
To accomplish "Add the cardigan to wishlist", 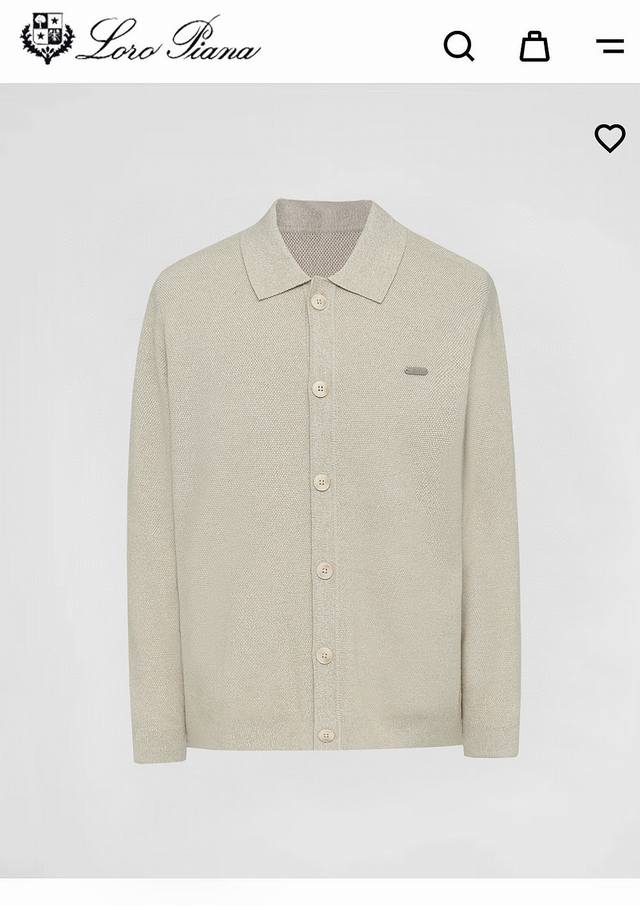I will click(609, 138).
